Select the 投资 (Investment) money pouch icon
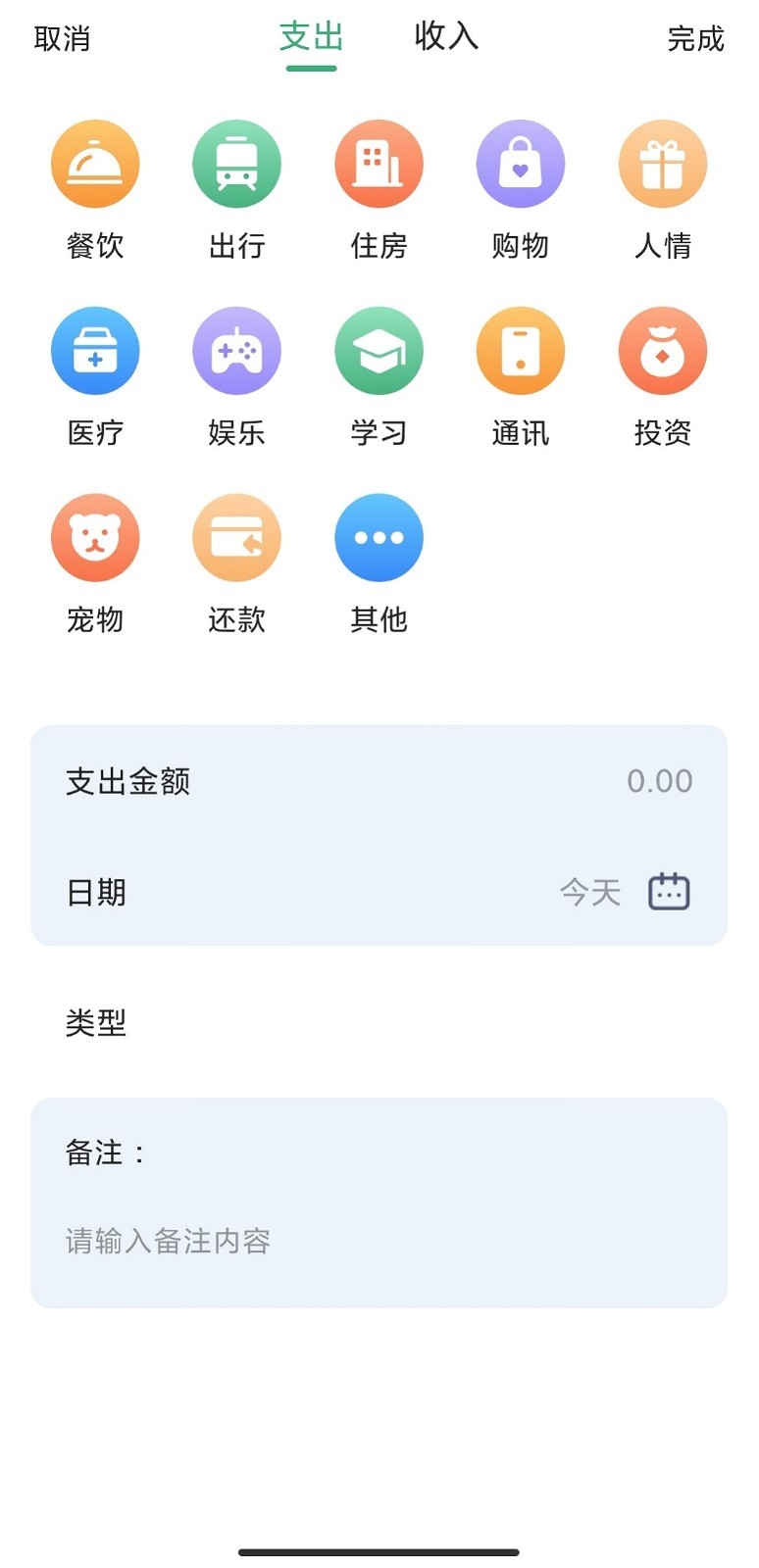This screenshot has height=1568, width=759. (663, 350)
